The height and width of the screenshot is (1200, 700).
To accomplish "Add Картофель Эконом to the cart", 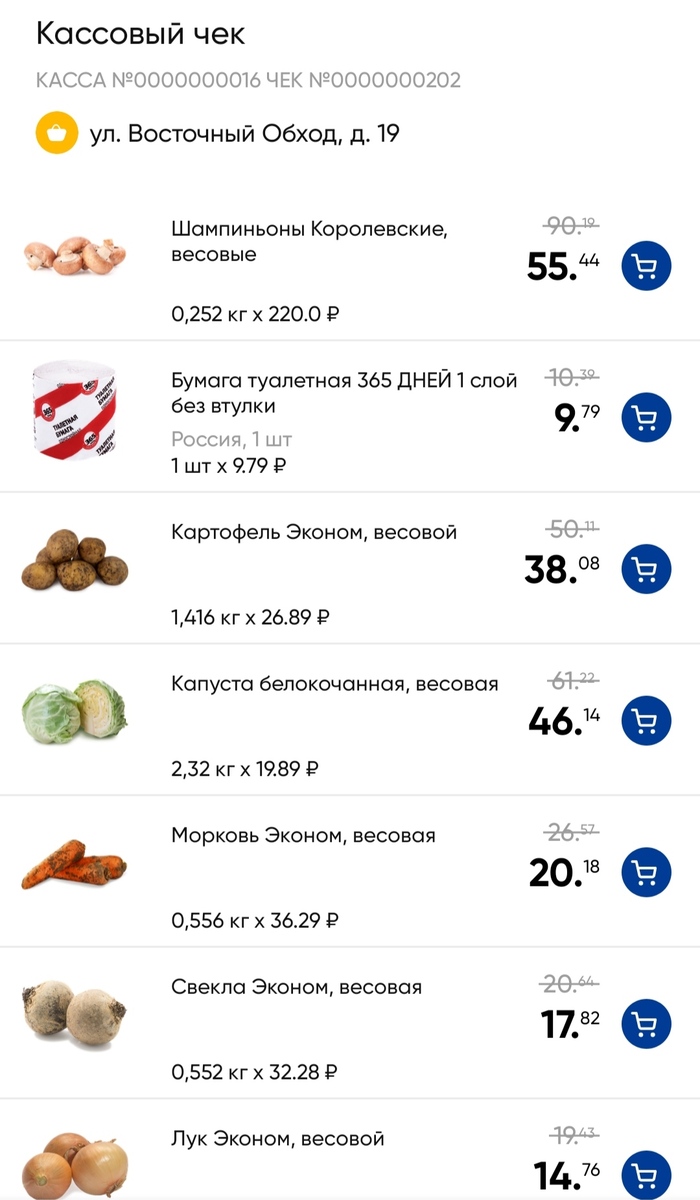I will click(646, 570).
